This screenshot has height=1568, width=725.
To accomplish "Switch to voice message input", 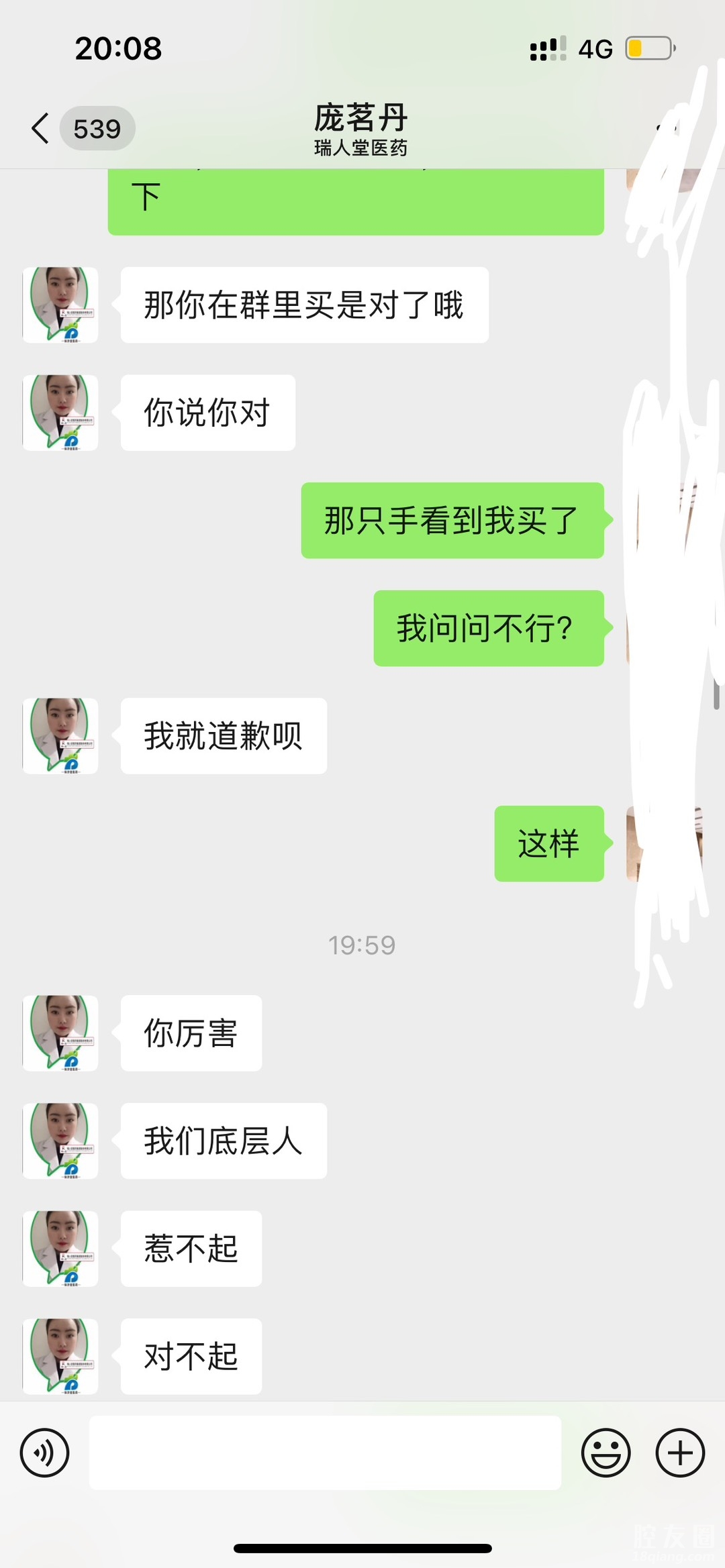I will (x=44, y=1453).
